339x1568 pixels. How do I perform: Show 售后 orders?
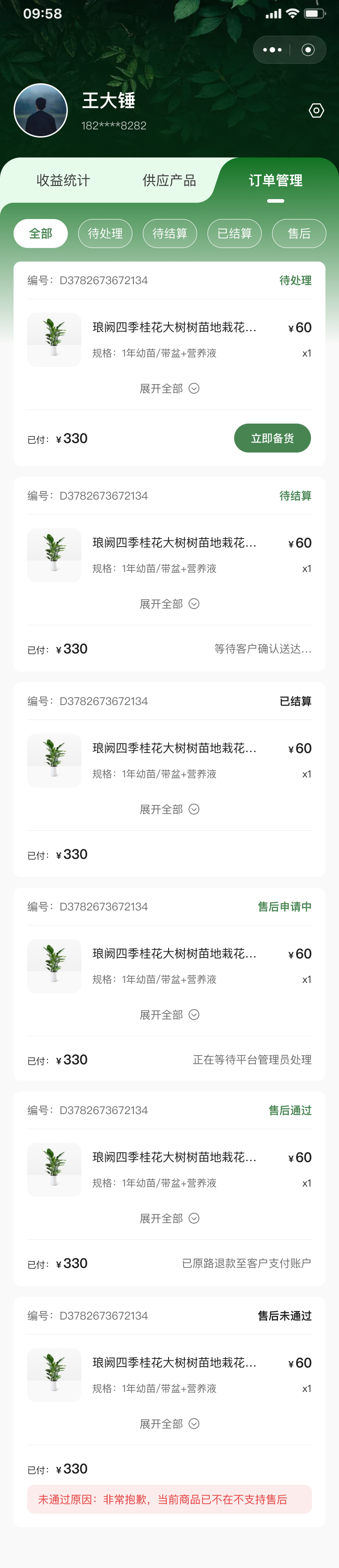pyautogui.click(x=299, y=234)
